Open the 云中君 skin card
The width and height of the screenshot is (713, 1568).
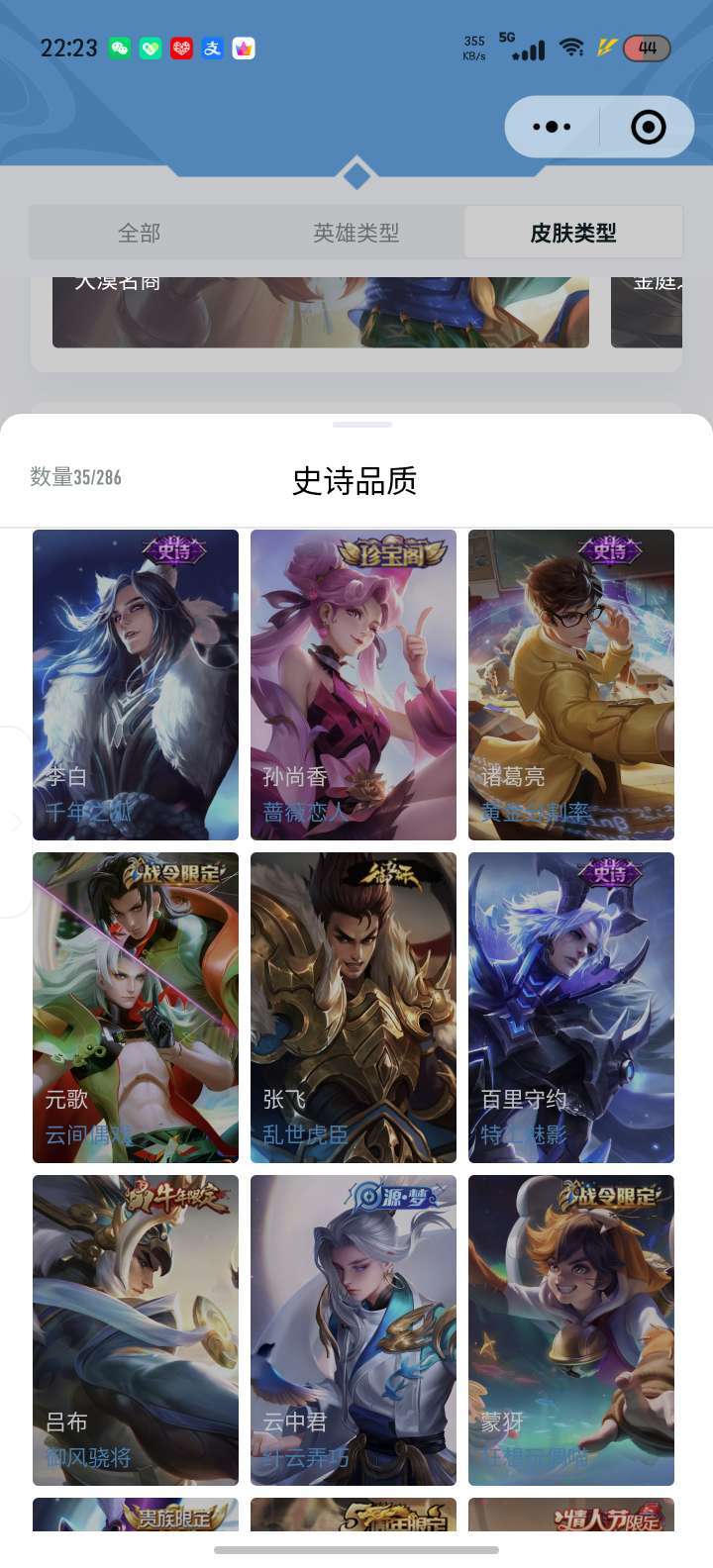(x=354, y=1330)
